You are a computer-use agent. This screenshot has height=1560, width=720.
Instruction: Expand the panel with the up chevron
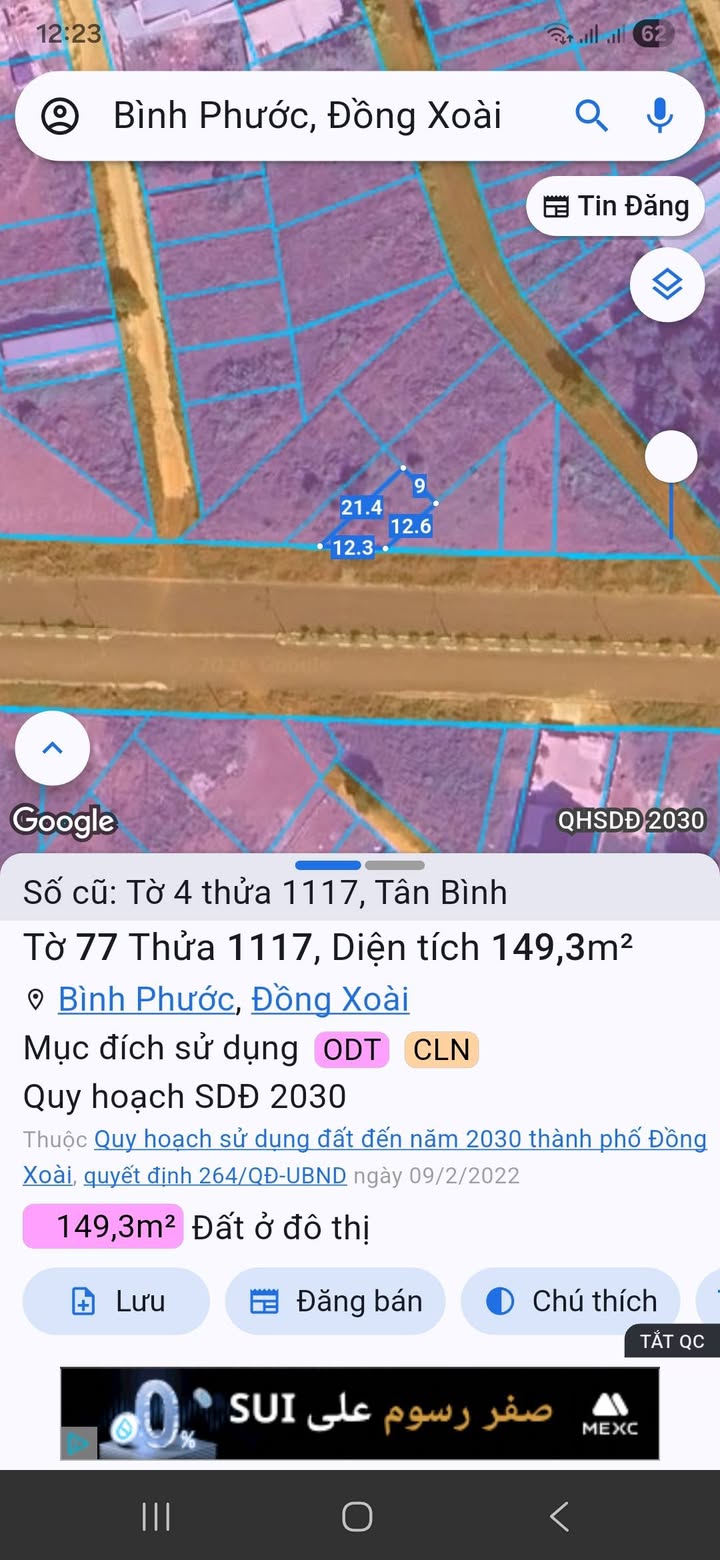coord(53,748)
